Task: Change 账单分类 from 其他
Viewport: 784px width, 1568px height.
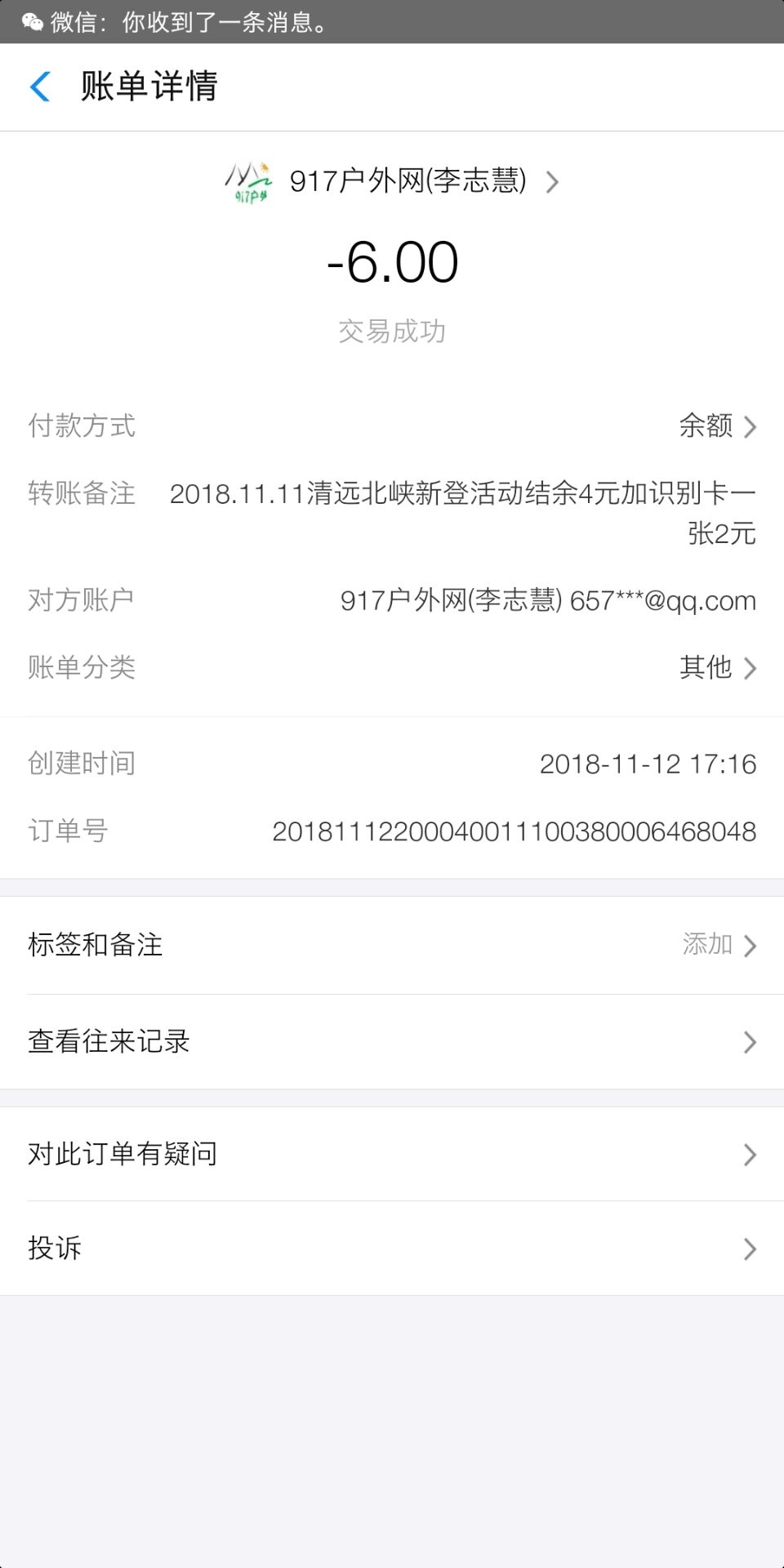Action: point(392,669)
